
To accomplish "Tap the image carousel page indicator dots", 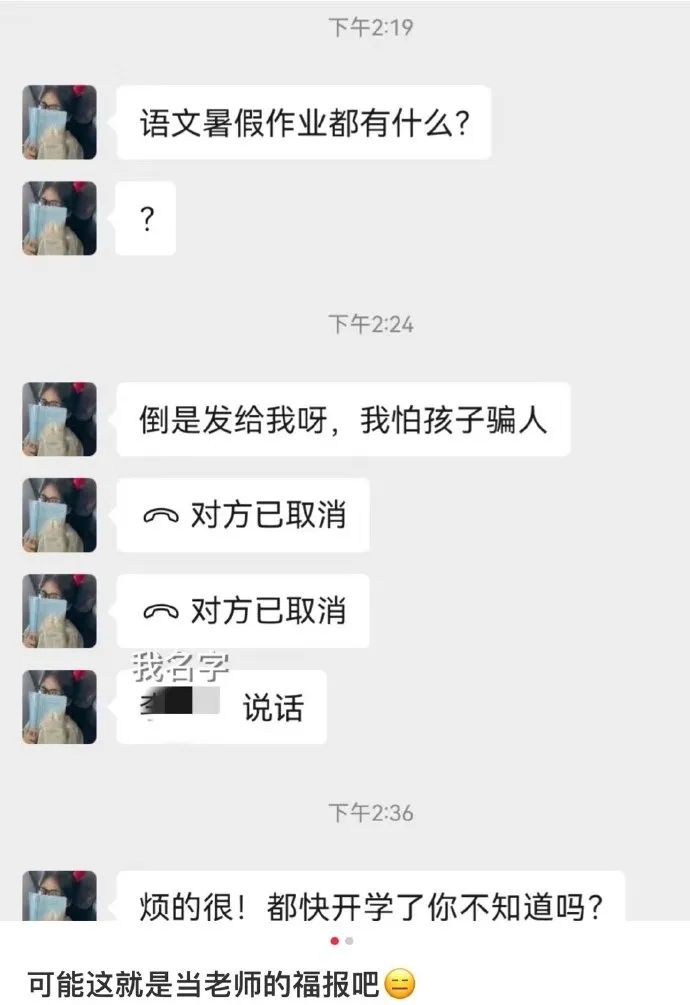I will 342,941.
